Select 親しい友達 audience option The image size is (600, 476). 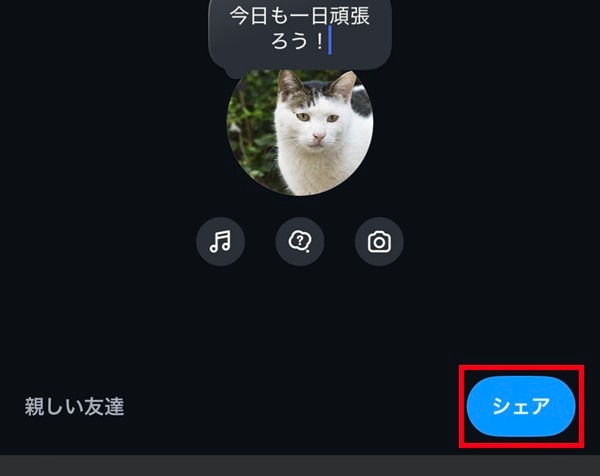coord(74,407)
